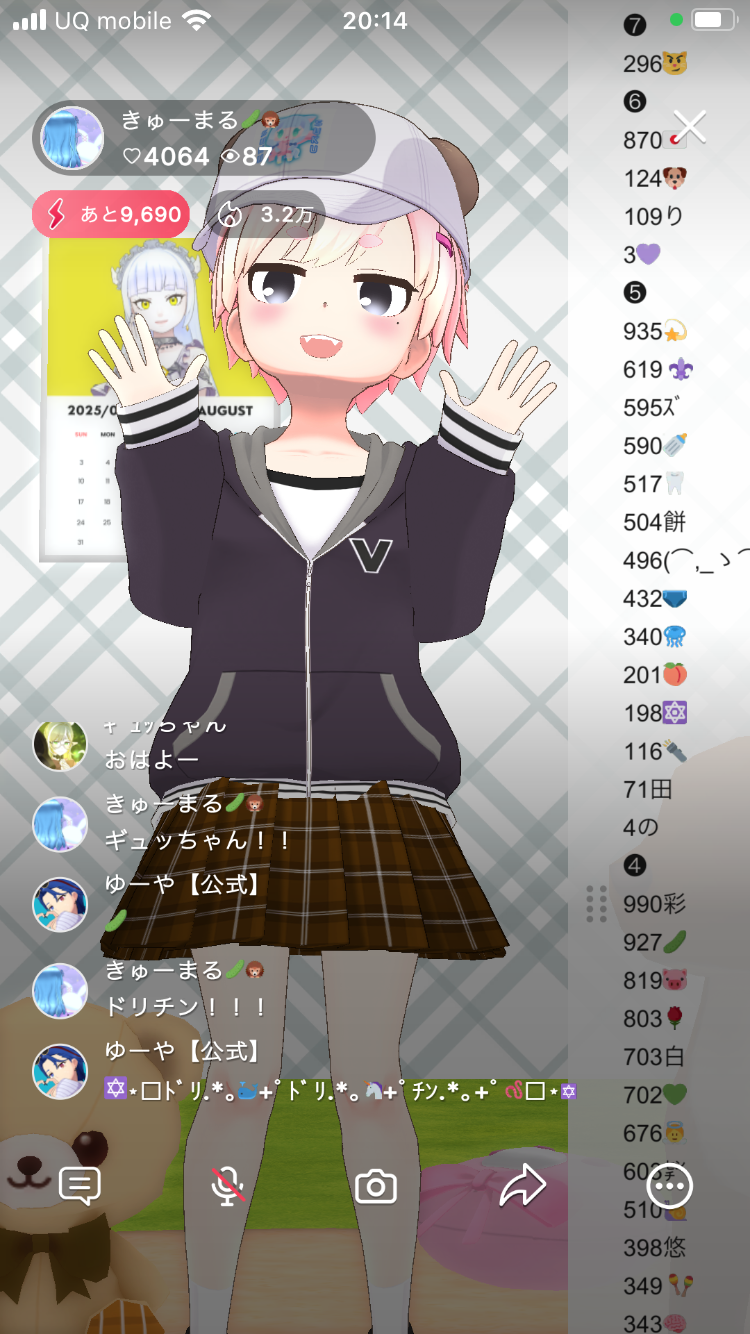
Task: Open the comment input
Action: click(x=80, y=1186)
